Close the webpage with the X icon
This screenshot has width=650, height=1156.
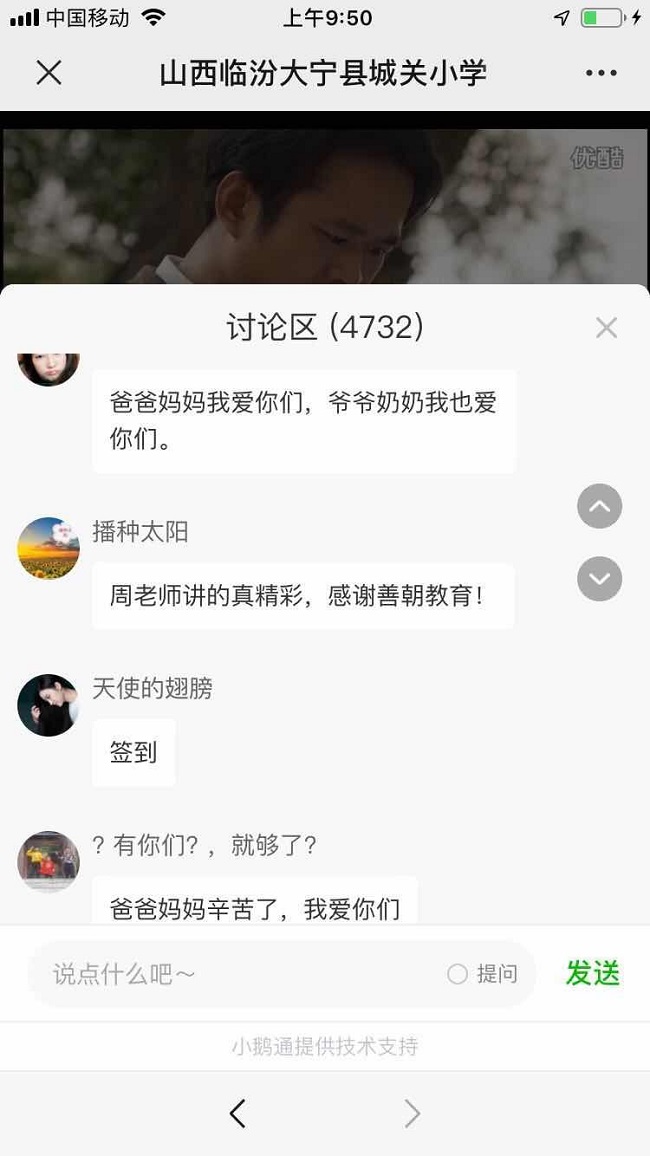pos(49,73)
